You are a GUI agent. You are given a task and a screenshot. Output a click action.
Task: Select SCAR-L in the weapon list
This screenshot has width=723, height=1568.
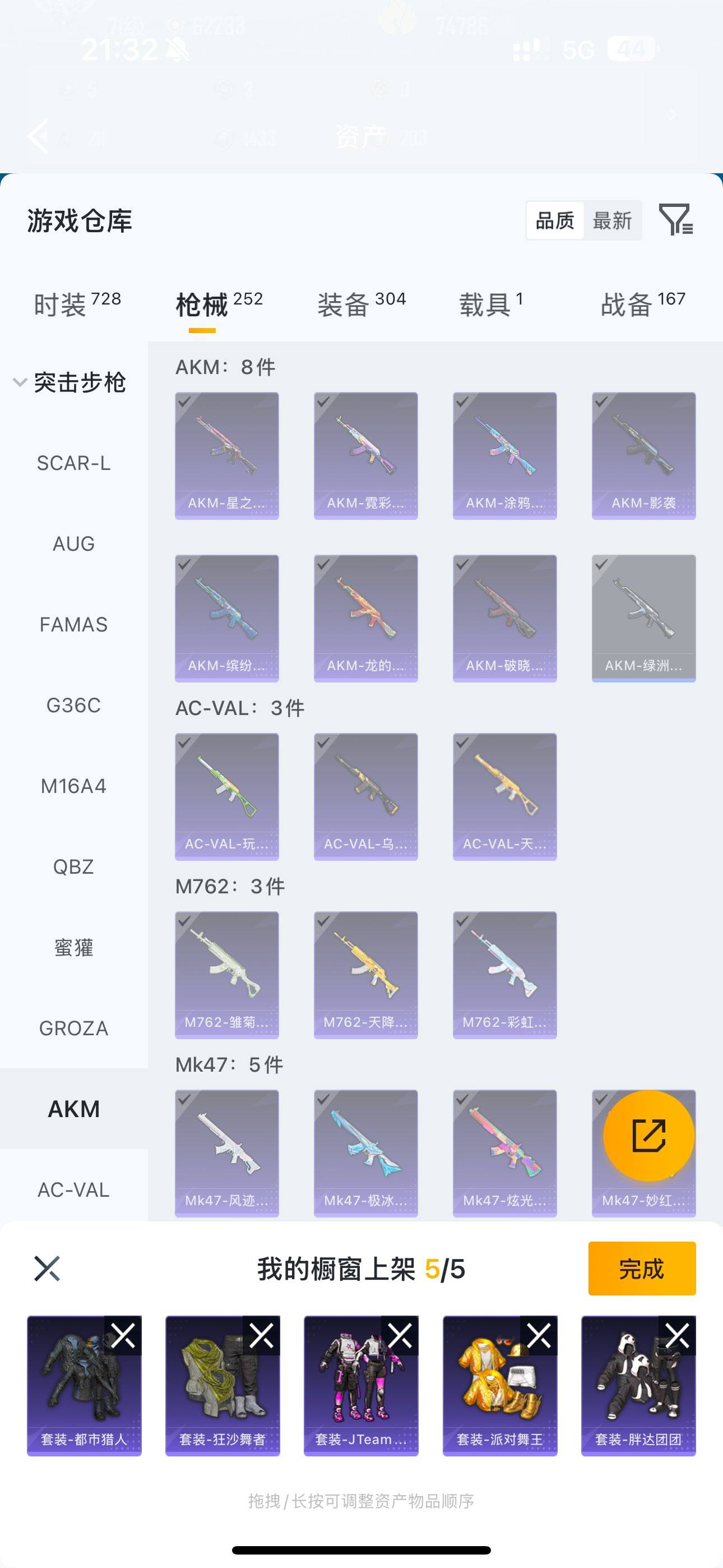click(73, 463)
